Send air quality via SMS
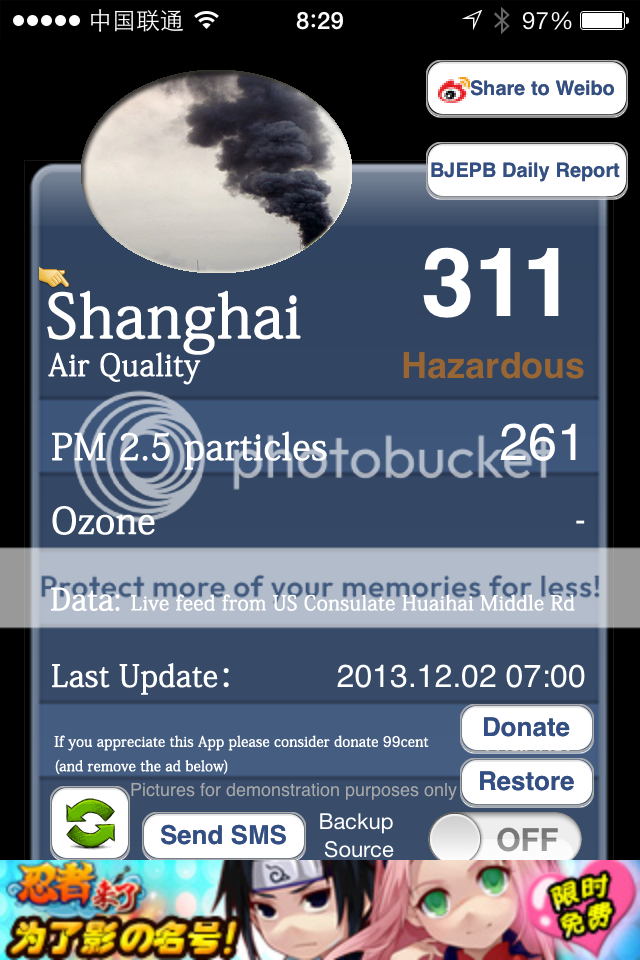640x960 pixels. pyautogui.click(x=223, y=835)
